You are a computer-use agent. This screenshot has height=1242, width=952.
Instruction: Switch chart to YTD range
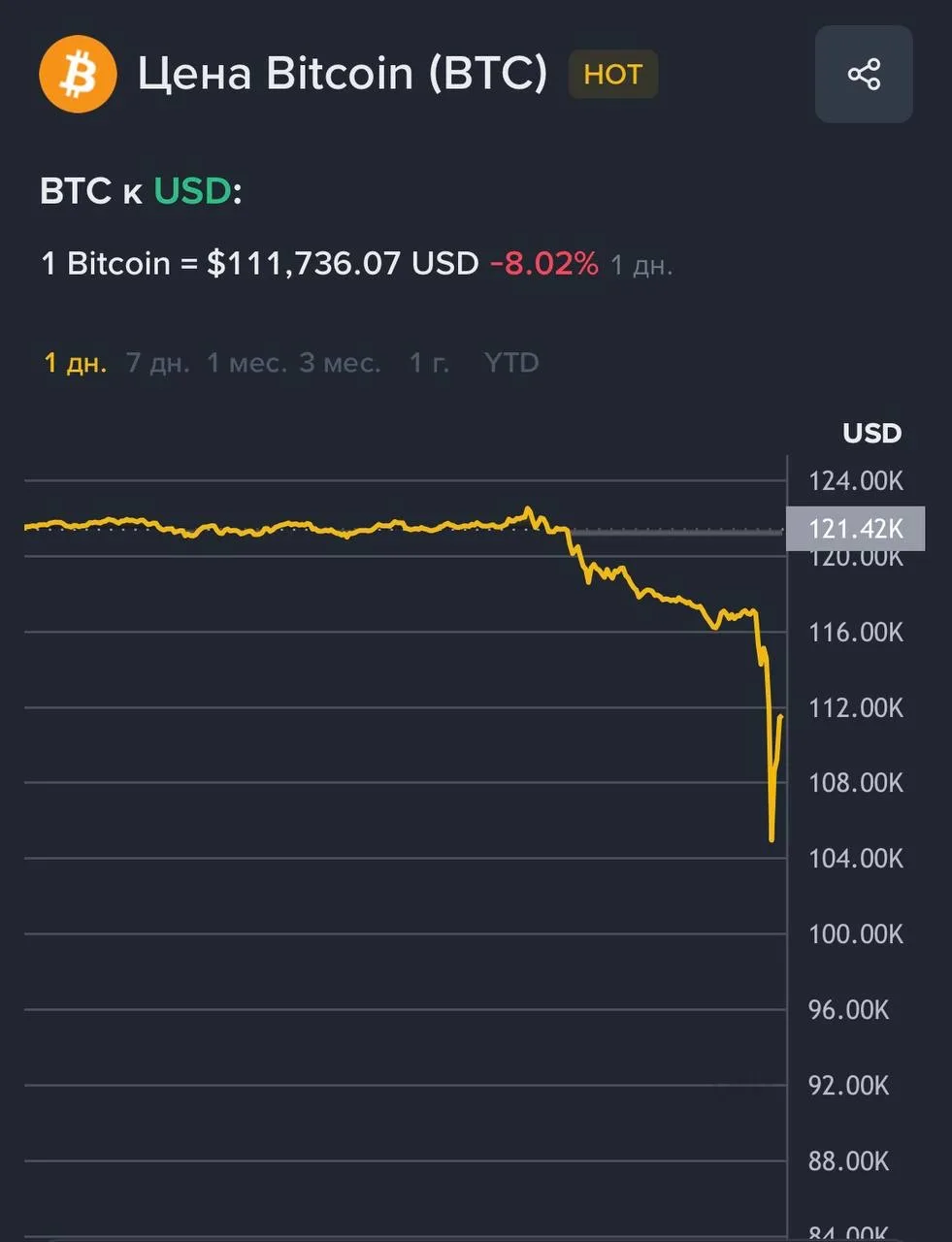tap(510, 363)
